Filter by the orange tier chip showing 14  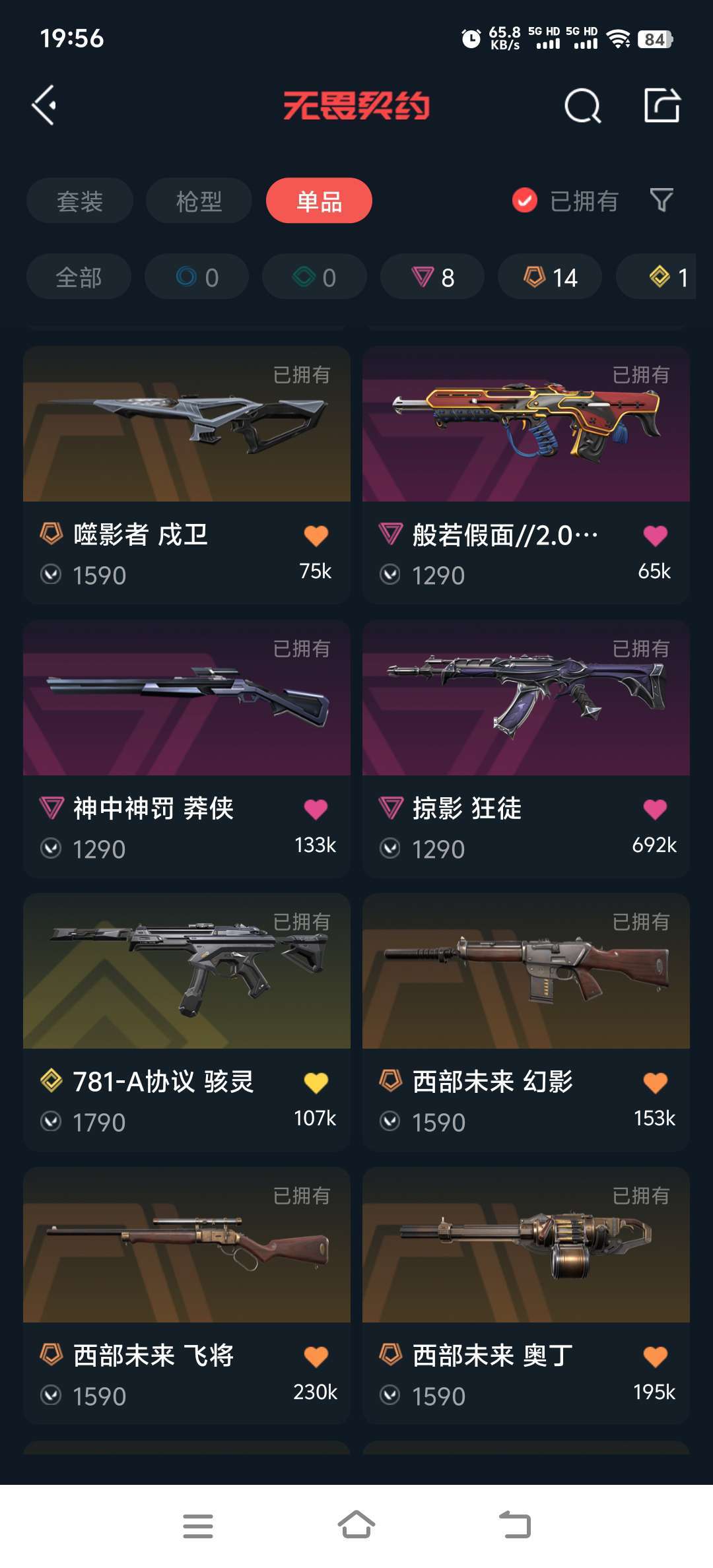point(550,277)
